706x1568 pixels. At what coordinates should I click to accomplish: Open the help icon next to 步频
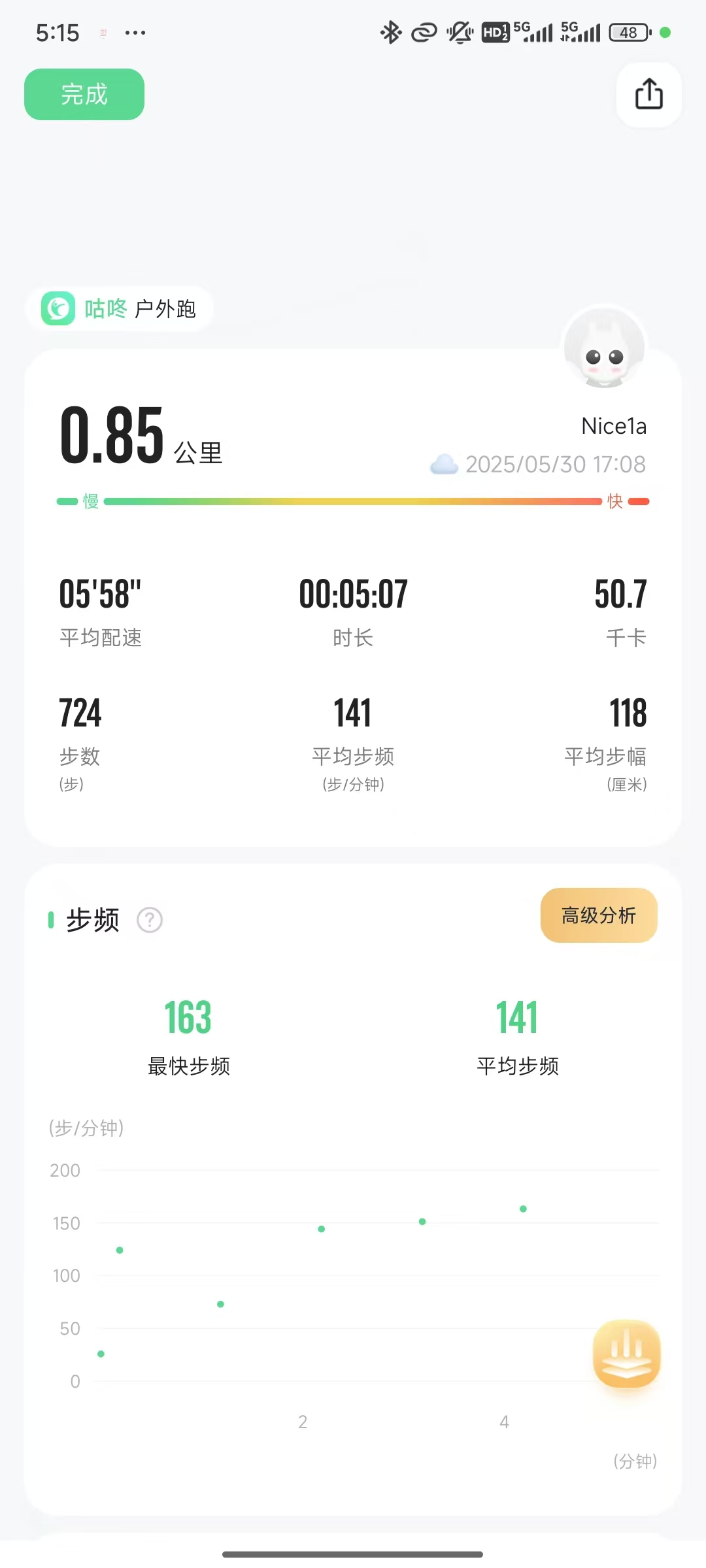point(150,921)
